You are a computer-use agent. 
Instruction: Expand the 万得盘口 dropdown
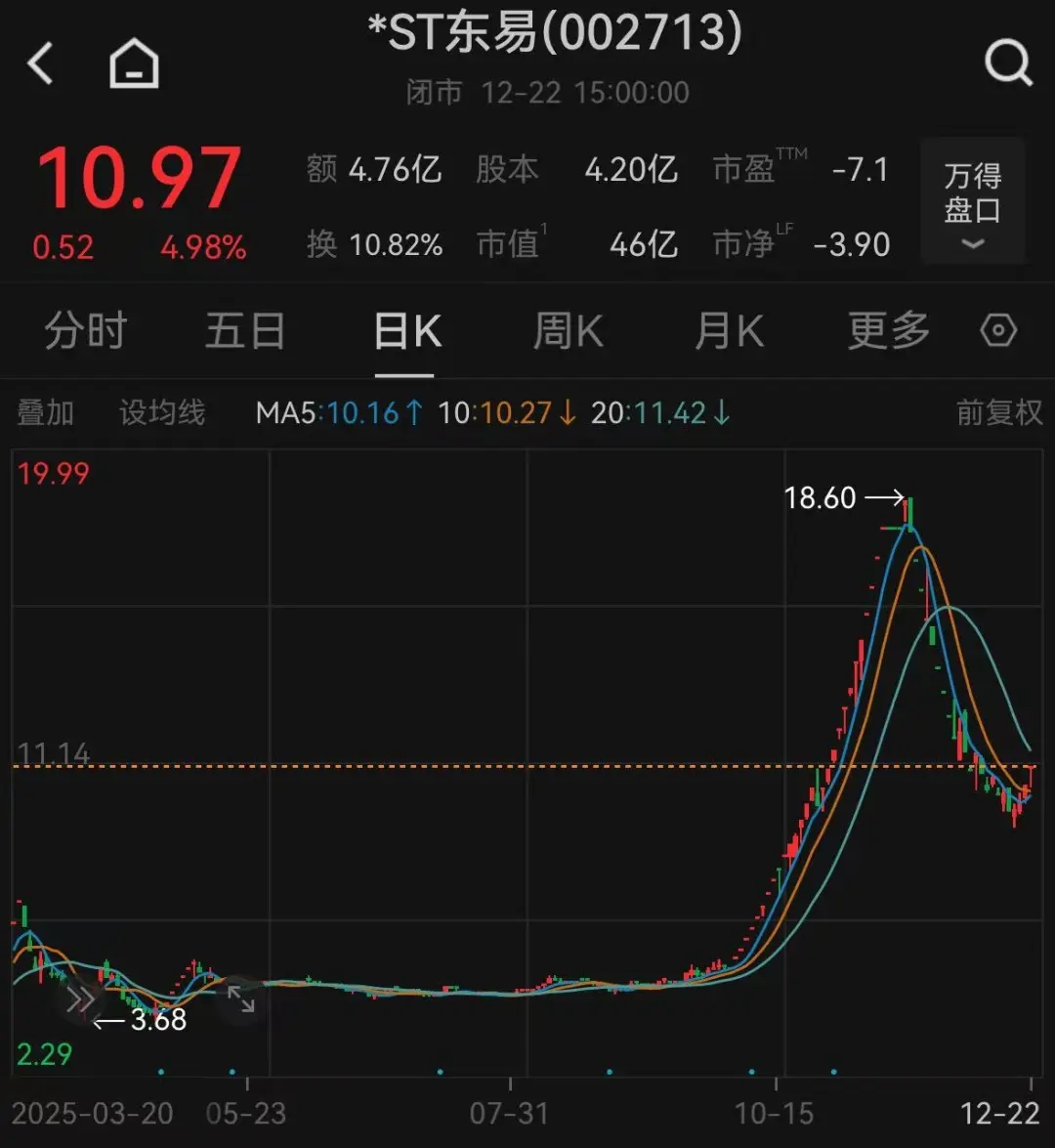pos(972,201)
